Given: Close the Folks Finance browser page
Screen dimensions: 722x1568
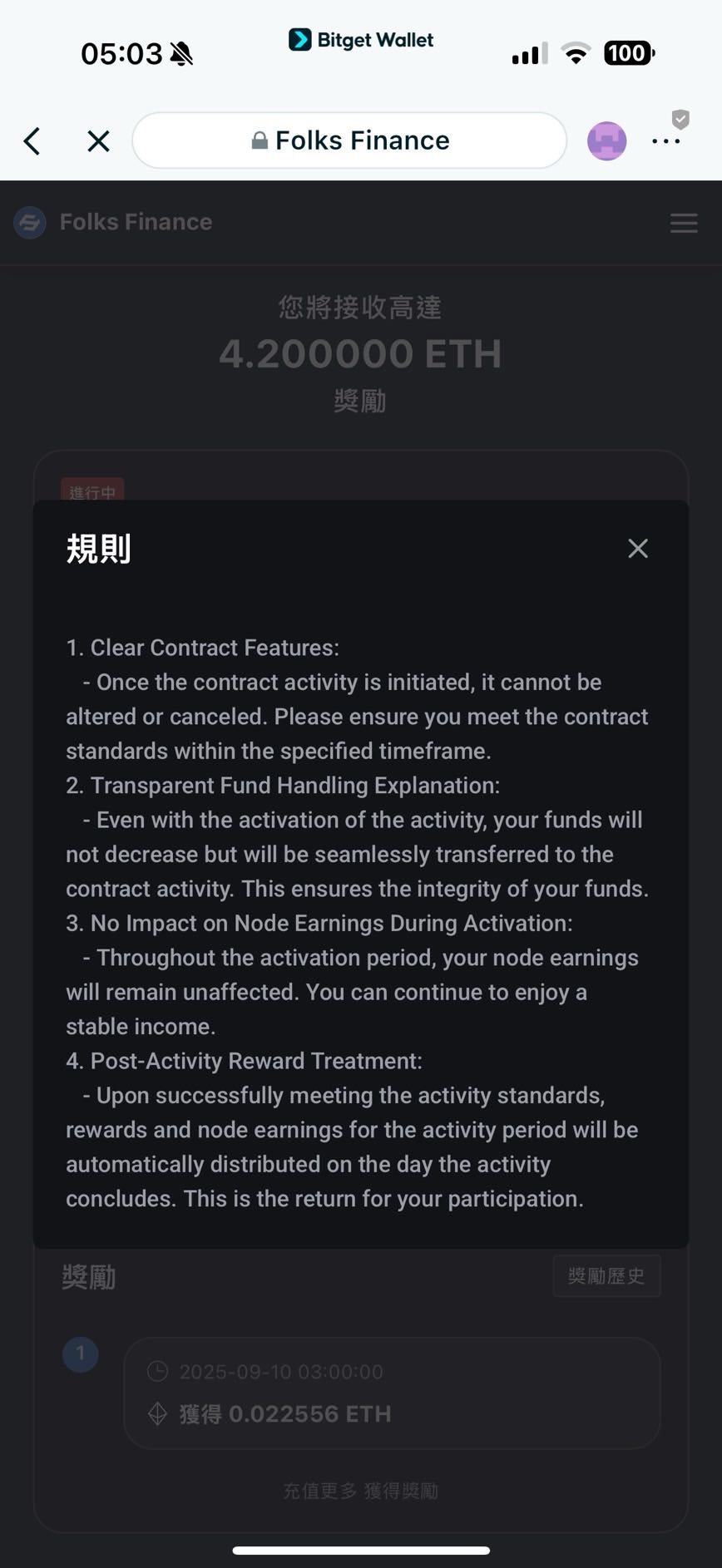Looking at the screenshot, I should (98, 141).
